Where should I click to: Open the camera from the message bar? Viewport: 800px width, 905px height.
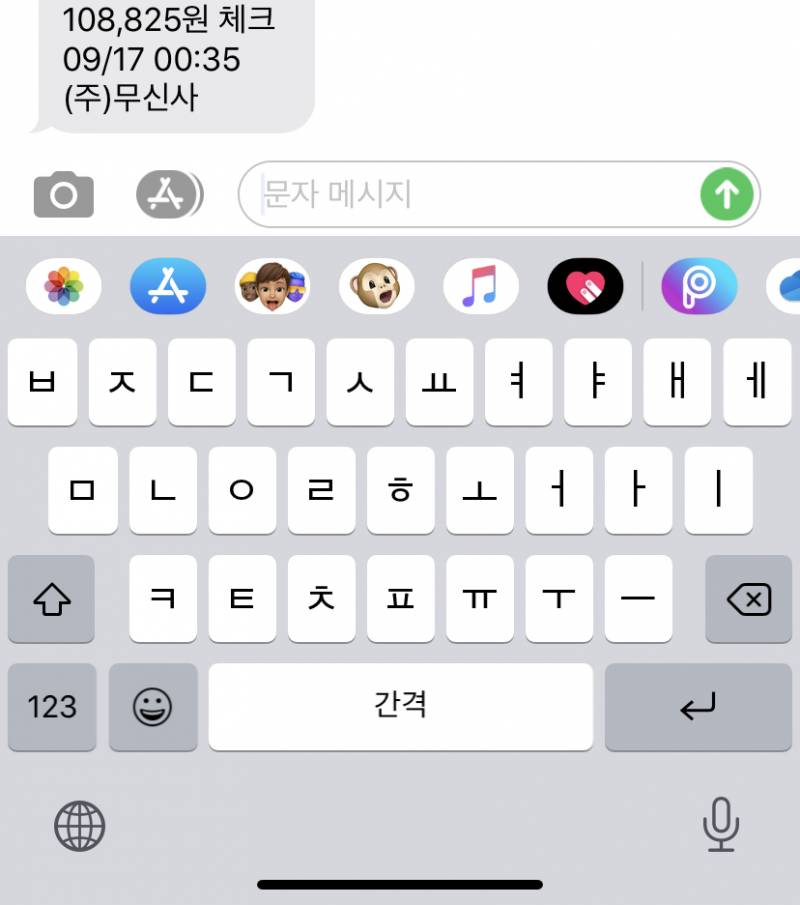62,195
